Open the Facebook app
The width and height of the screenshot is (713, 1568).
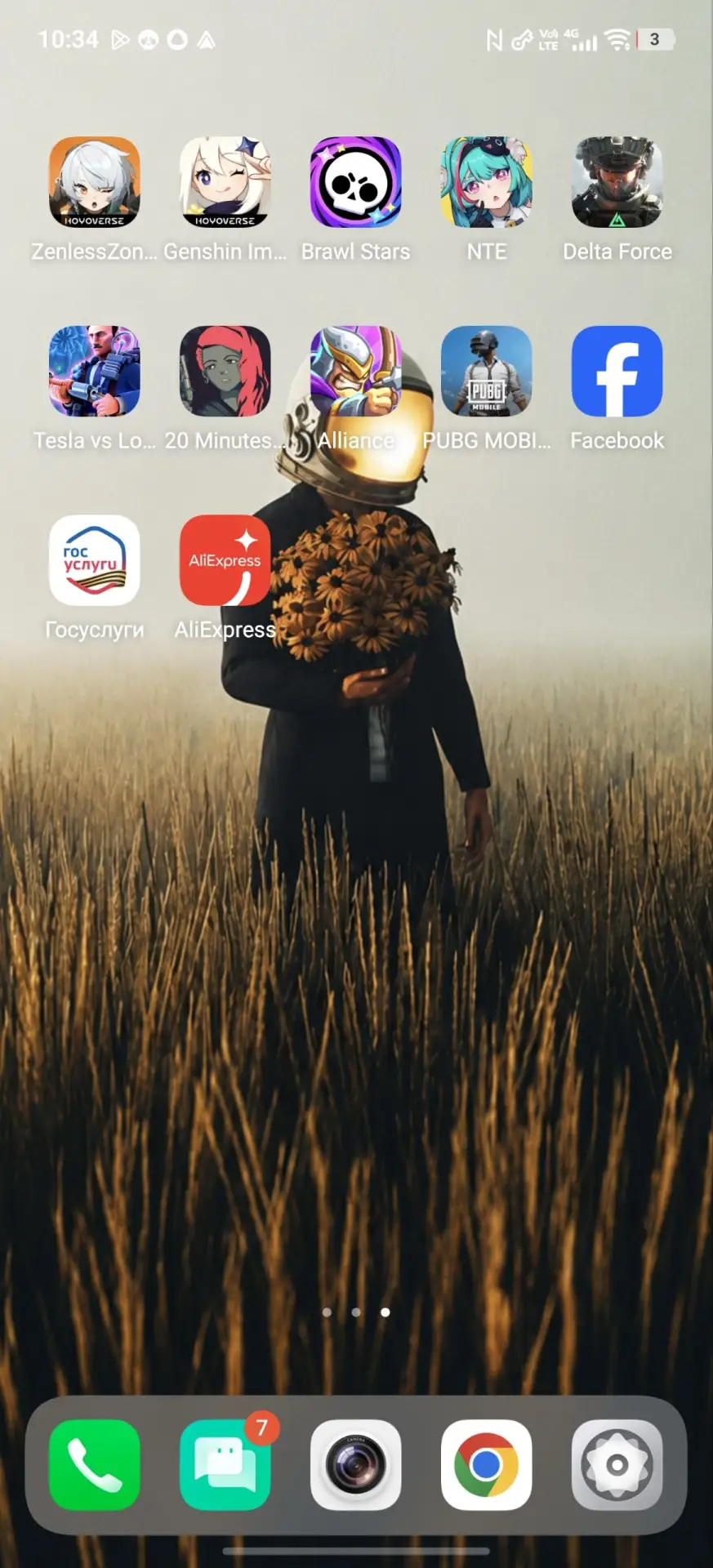point(617,372)
